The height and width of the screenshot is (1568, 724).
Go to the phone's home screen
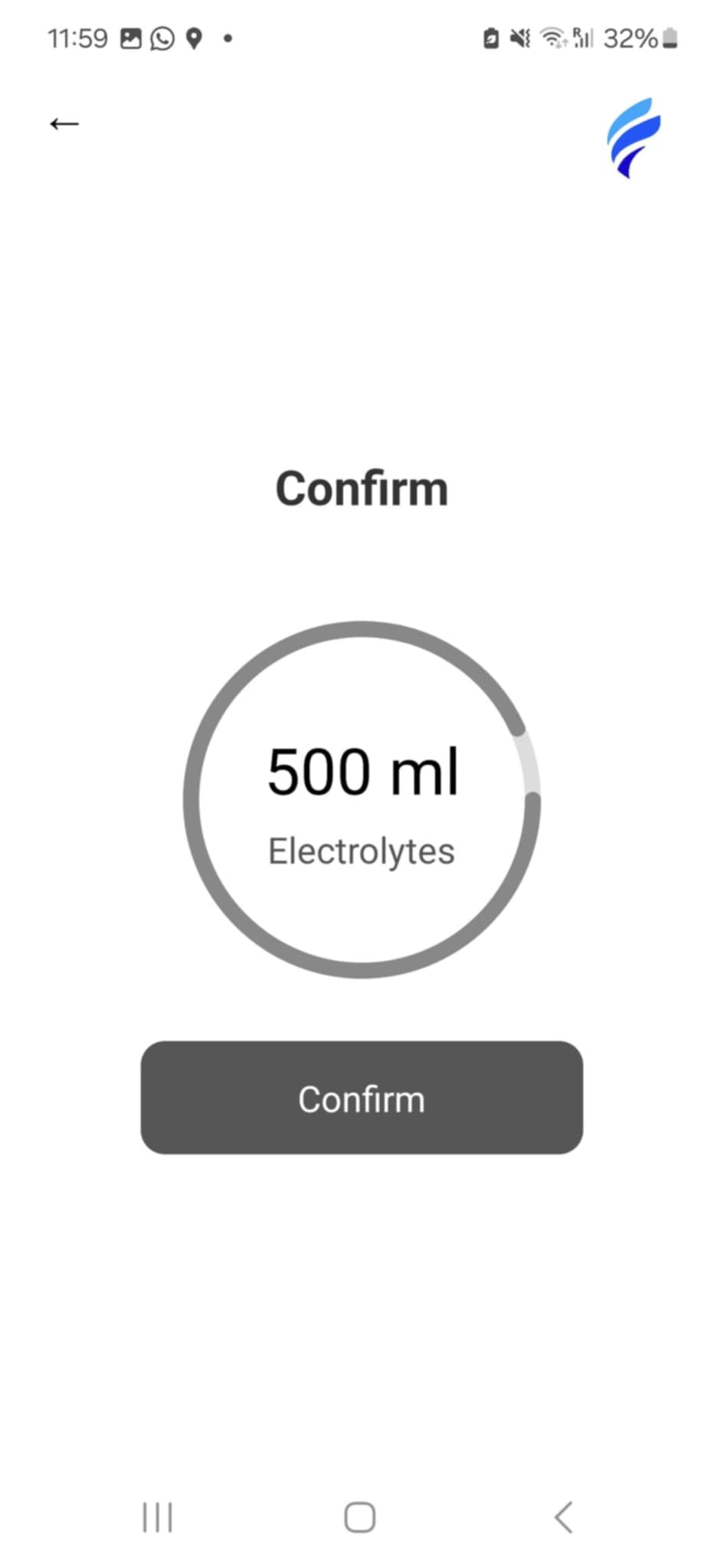click(x=359, y=1517)
